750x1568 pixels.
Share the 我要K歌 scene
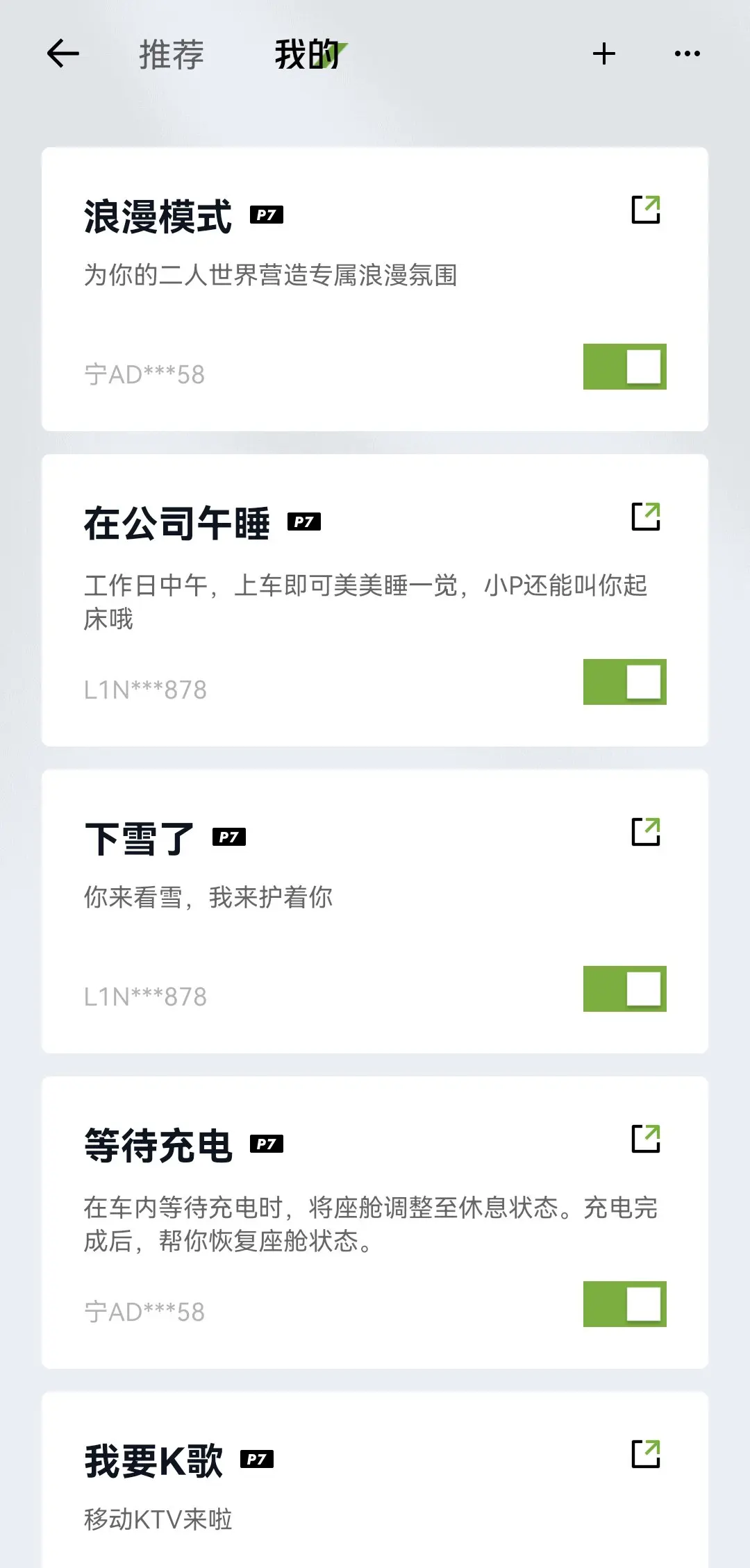[x=646, y=1453]
